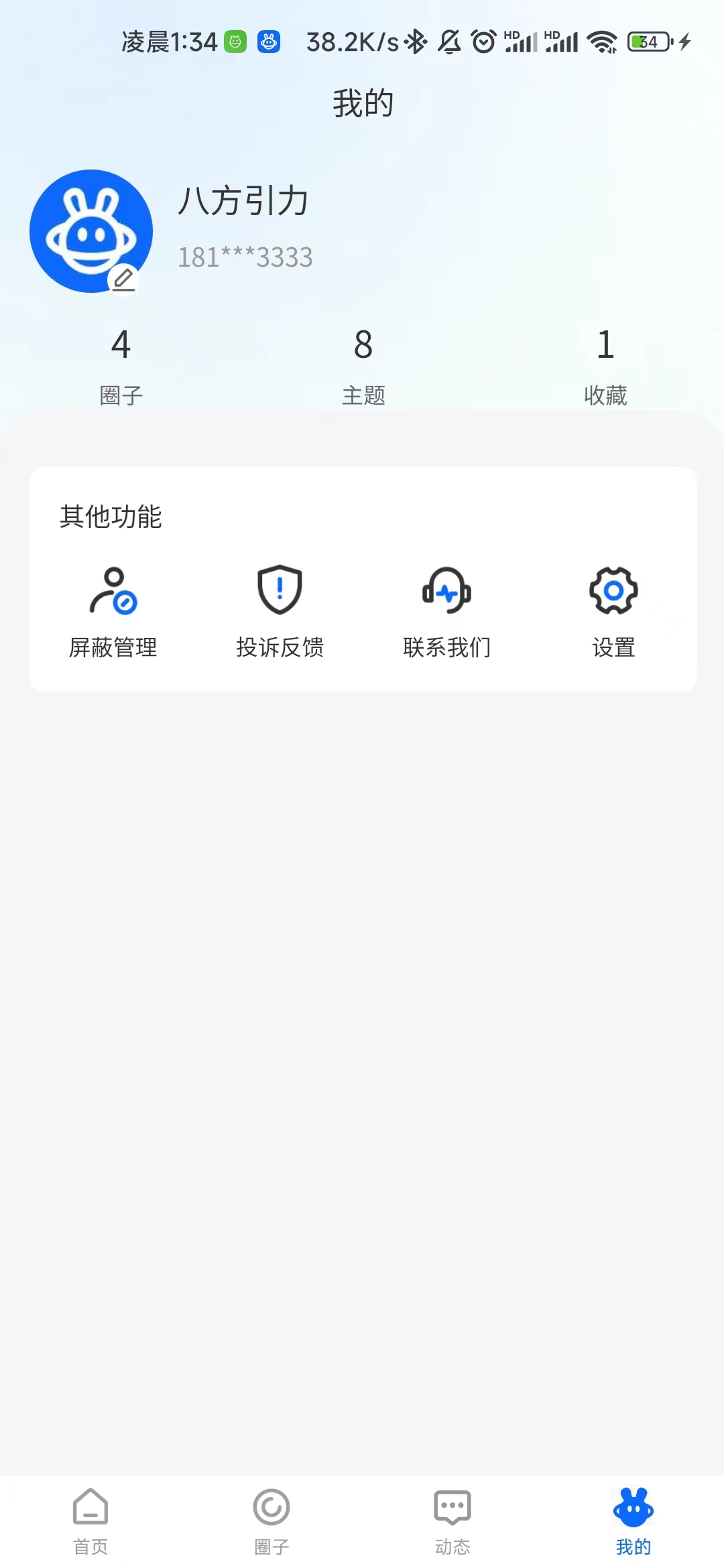Tap the edit pencil on the profile avatar

click(123, 279)
